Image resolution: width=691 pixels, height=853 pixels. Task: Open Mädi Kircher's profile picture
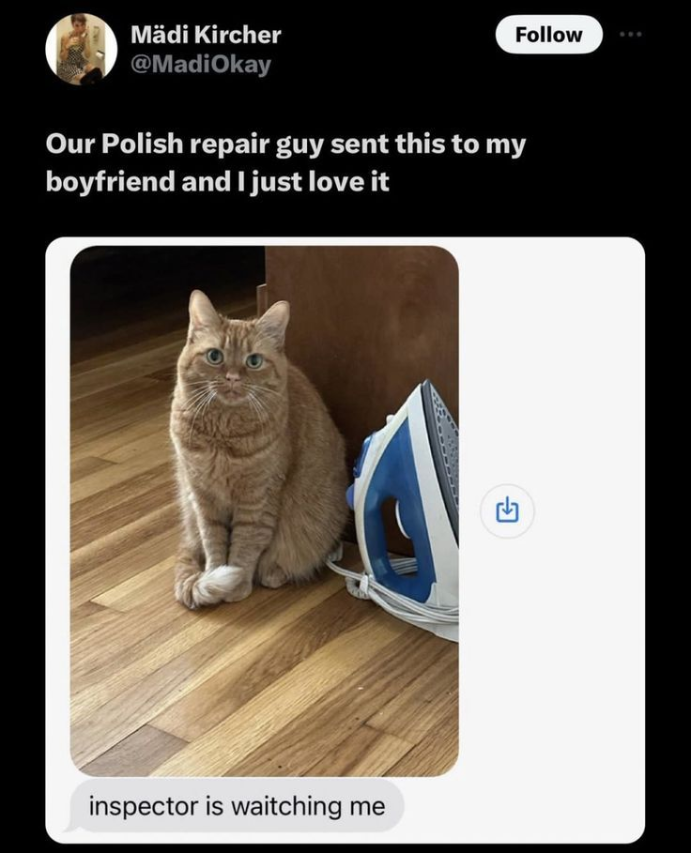[81, 49]
